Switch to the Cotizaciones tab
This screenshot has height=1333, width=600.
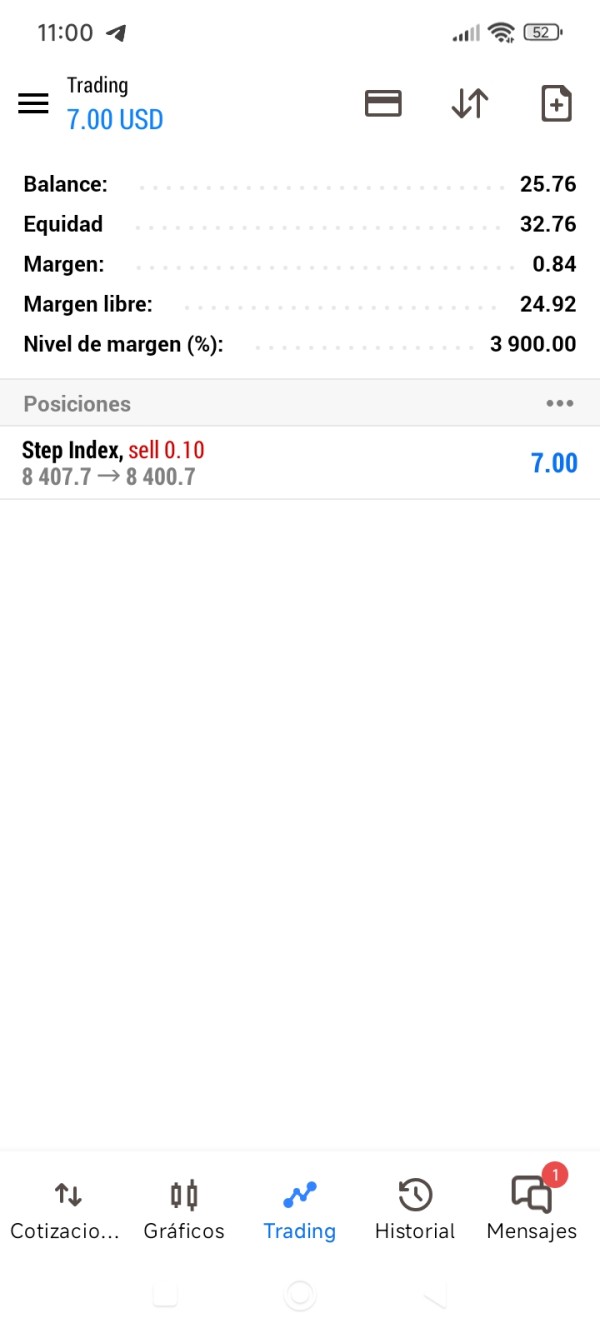coord(65,1211)
